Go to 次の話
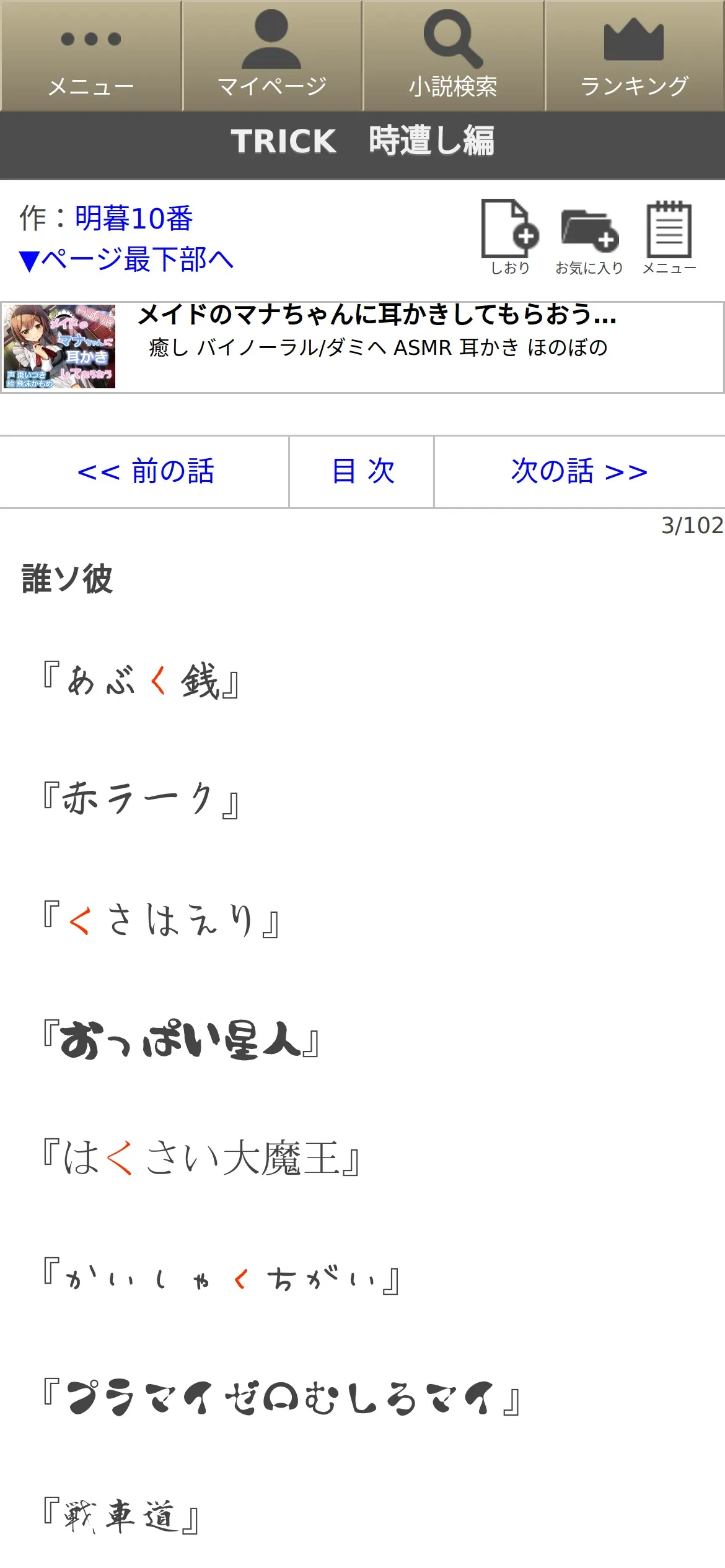This screenshot has width=725, height=1568. (579, 472)
